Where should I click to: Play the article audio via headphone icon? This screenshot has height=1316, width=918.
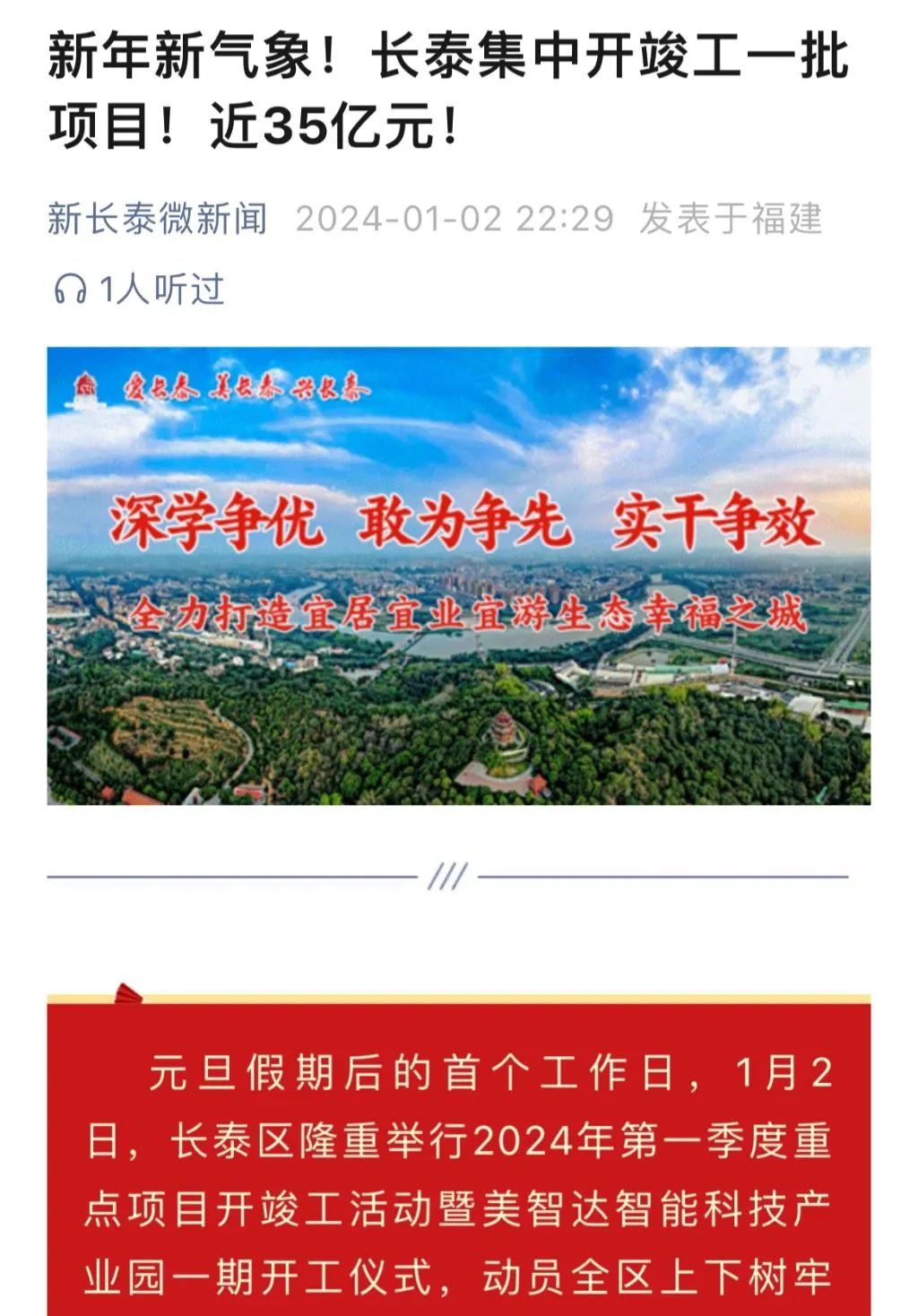[69, 290]
